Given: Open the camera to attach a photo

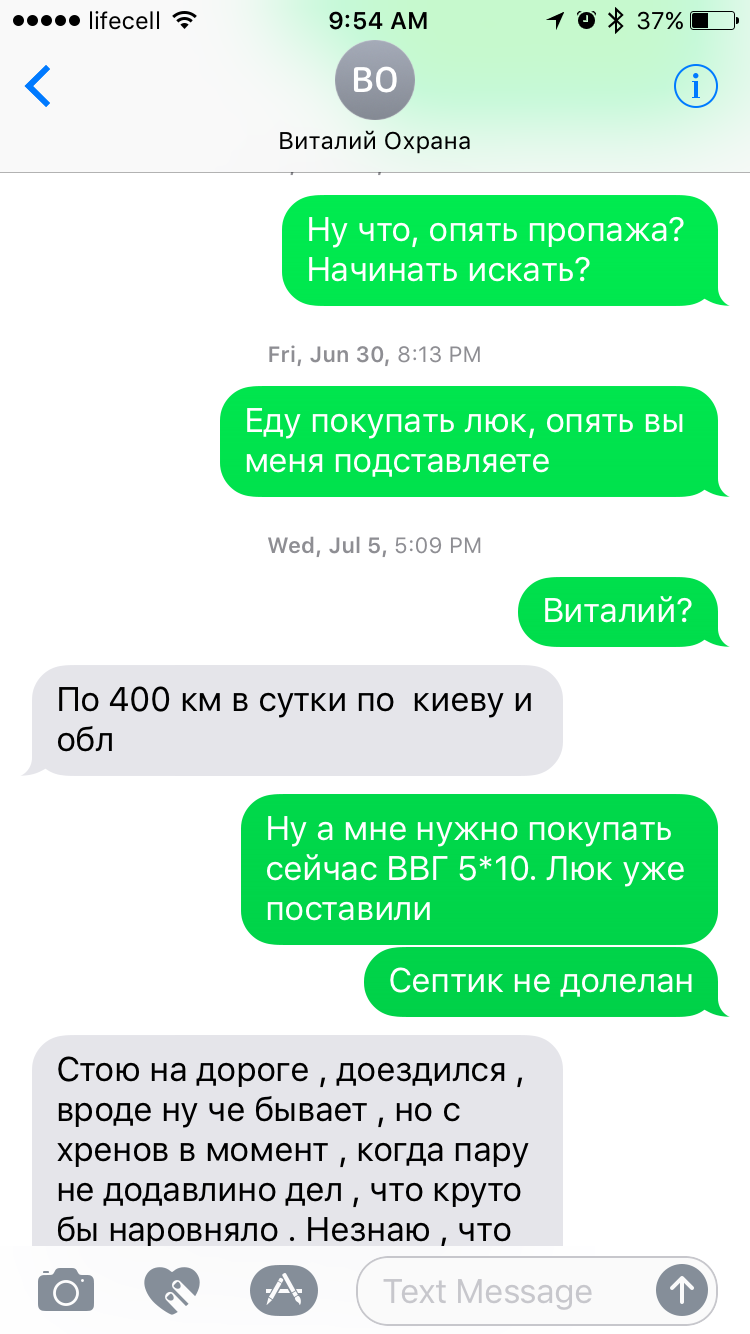Looking at the screenshot, I should pyautogui.click(x=66, y=1291).
